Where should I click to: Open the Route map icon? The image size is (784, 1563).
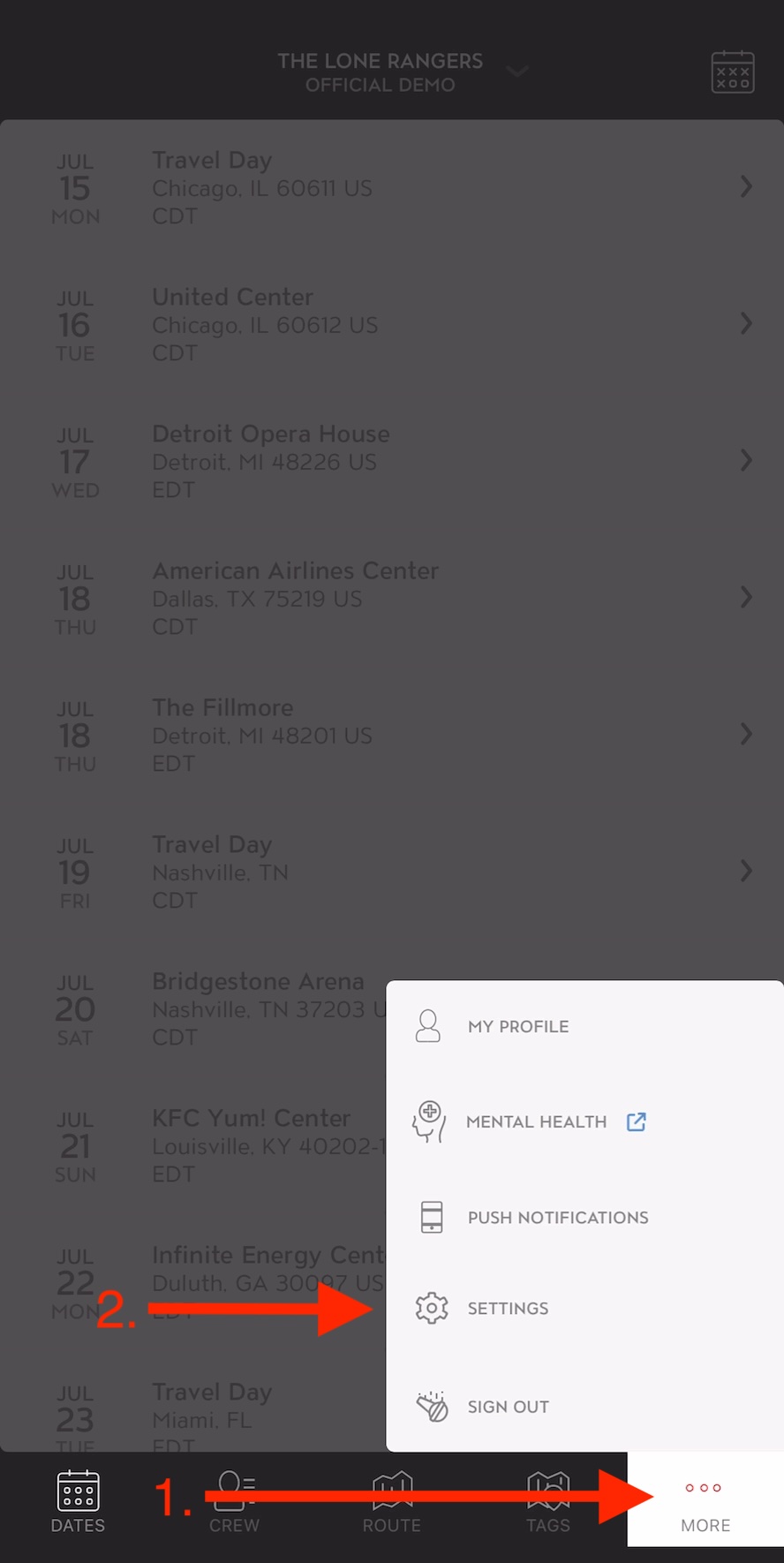(x=391, y=1489)
